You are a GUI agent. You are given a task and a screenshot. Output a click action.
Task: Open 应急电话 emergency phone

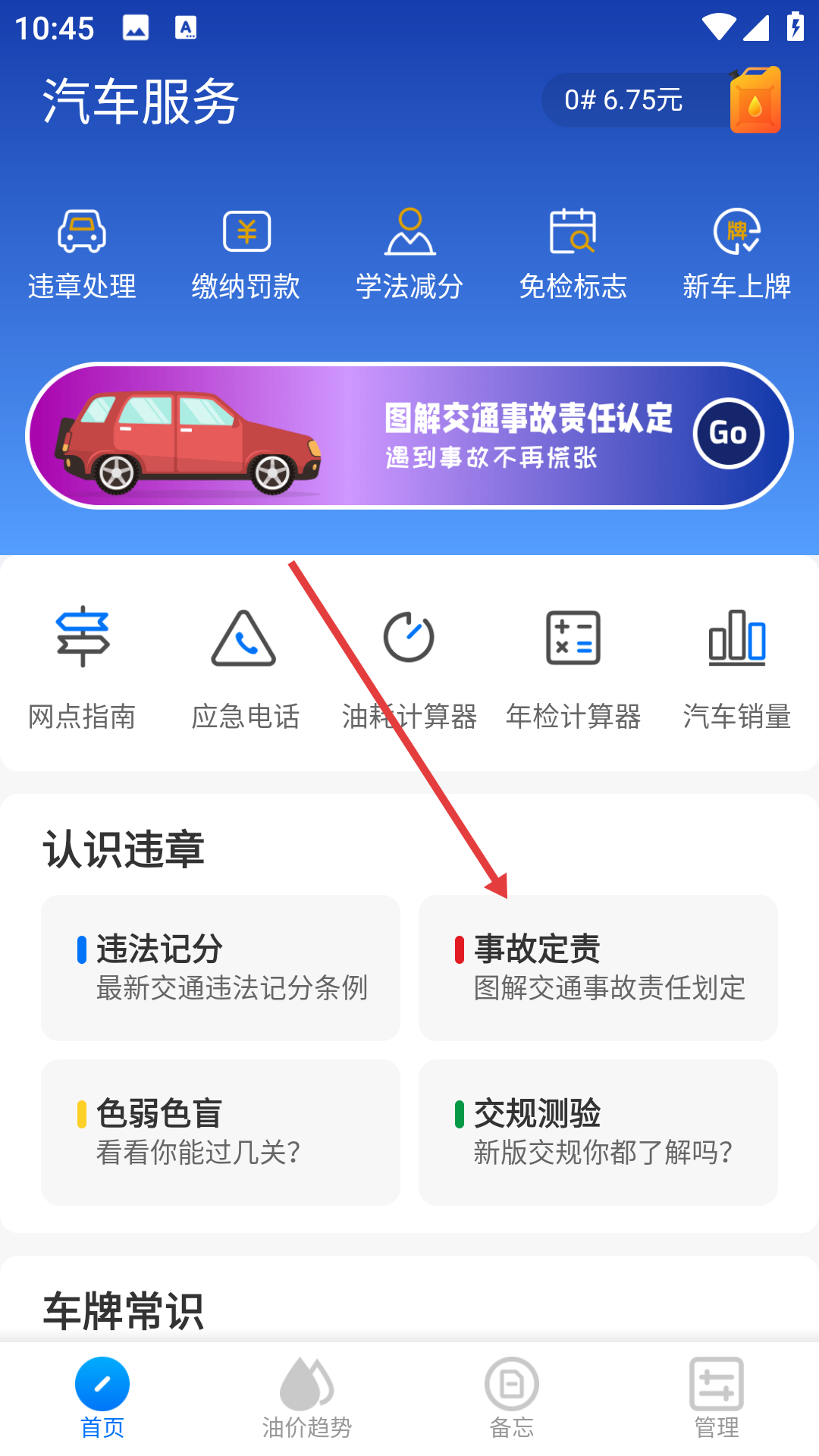coord(245,667)
